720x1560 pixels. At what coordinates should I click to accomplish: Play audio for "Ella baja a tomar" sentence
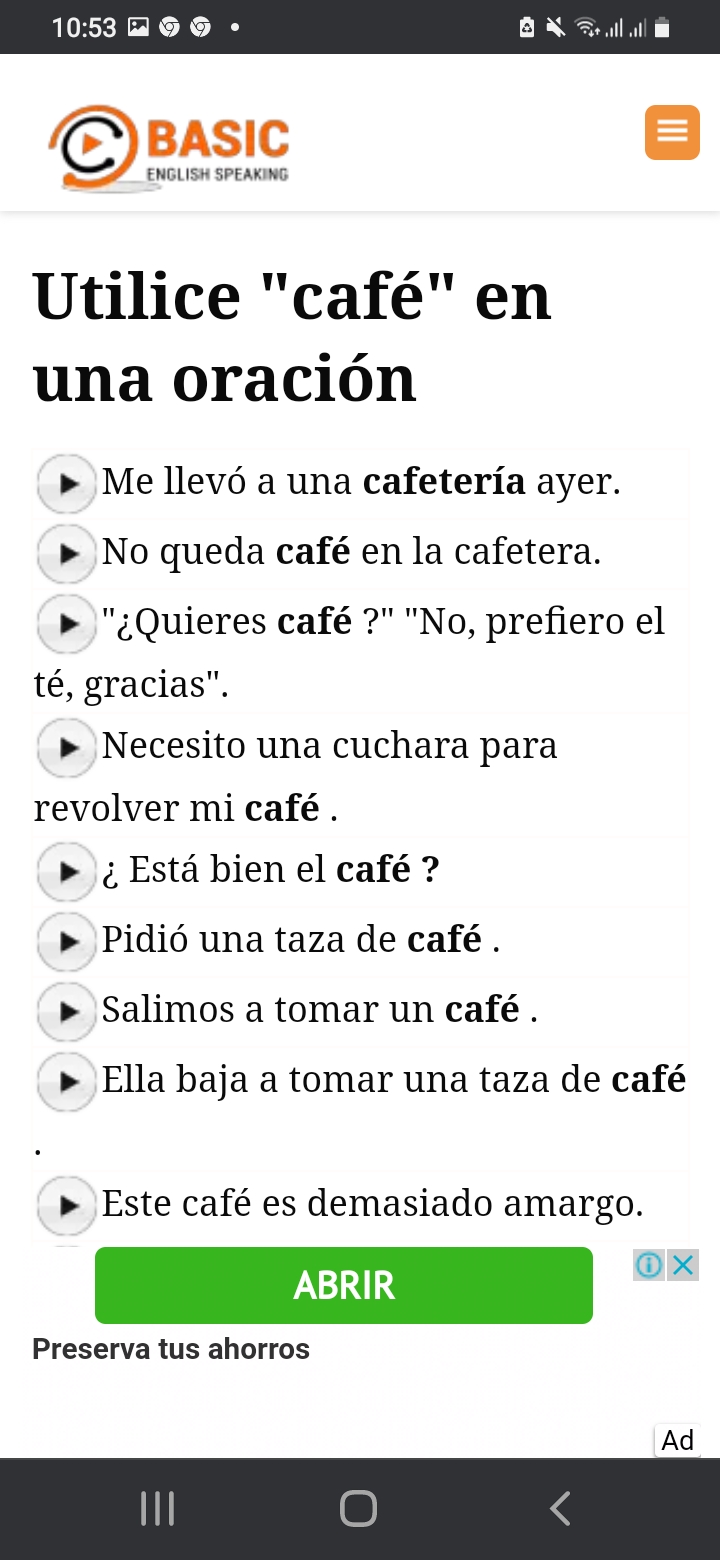66,1081
